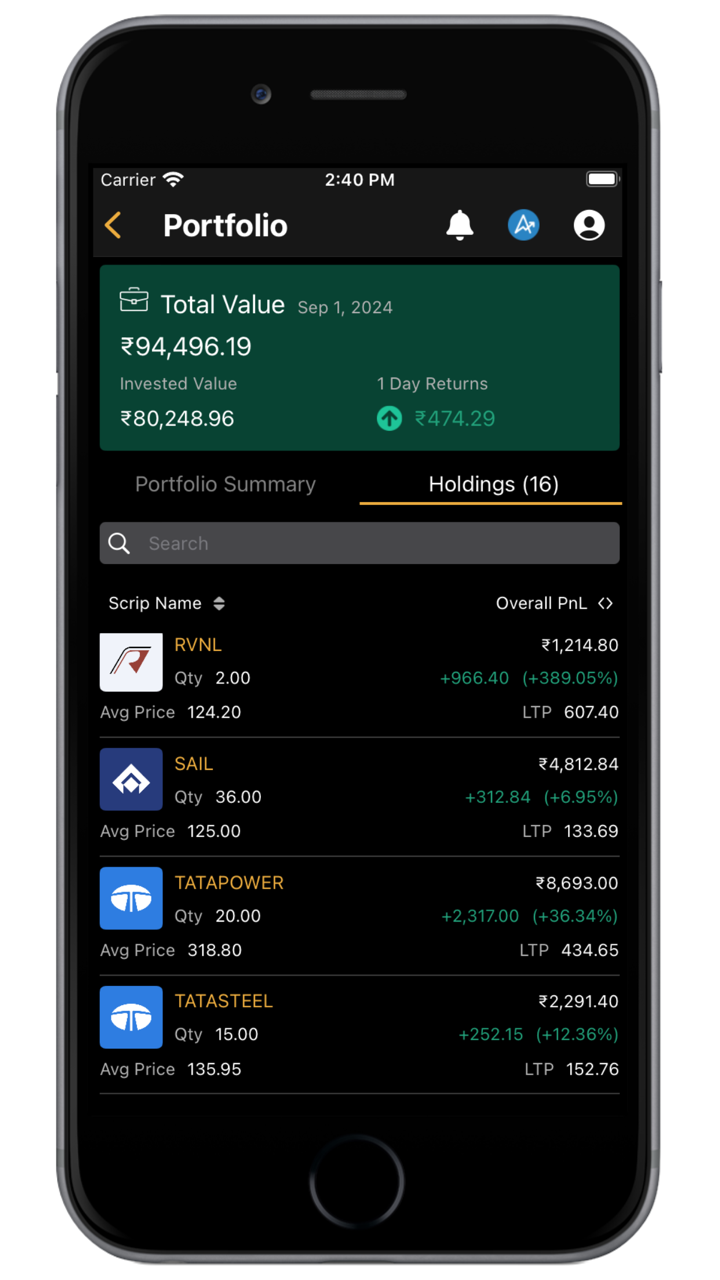Select the Holdings (16) tab
The width and height of the screenshot is (720, 1280).
pos(493,484)
